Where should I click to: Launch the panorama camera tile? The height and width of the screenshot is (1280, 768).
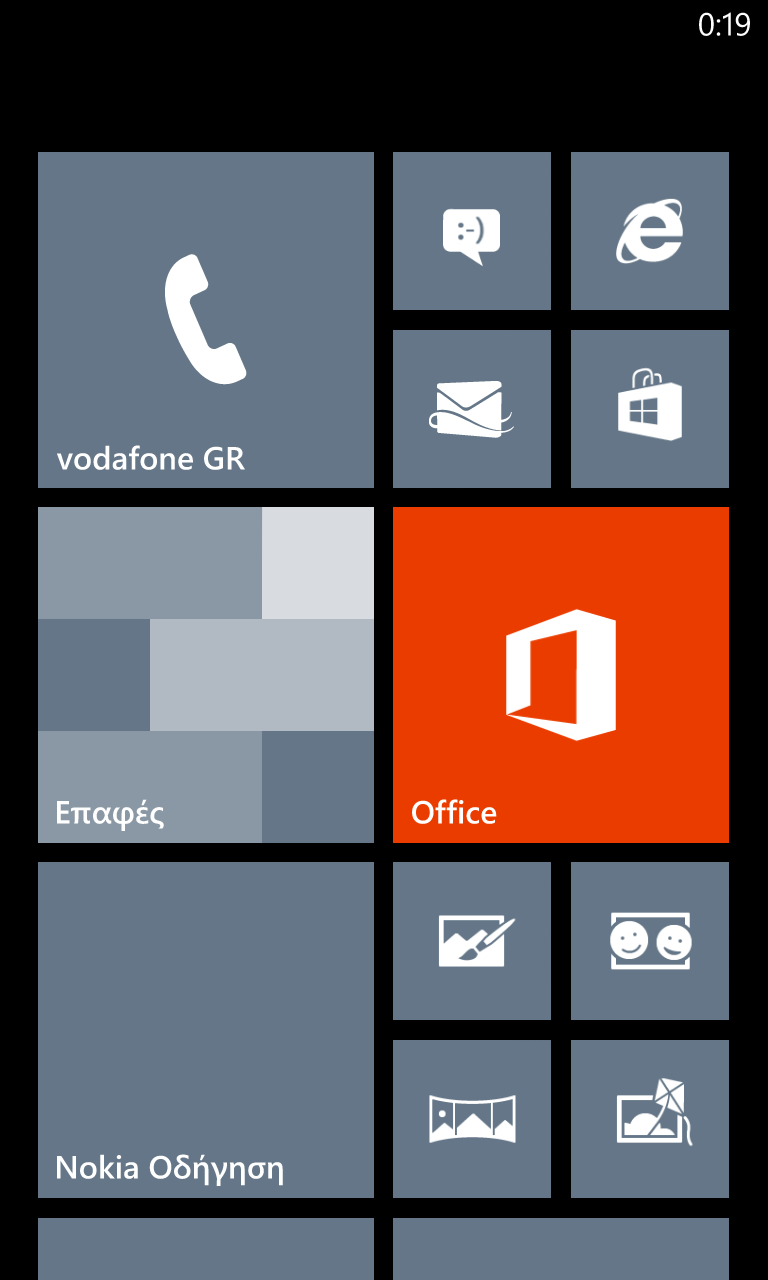click(472, 1119)
